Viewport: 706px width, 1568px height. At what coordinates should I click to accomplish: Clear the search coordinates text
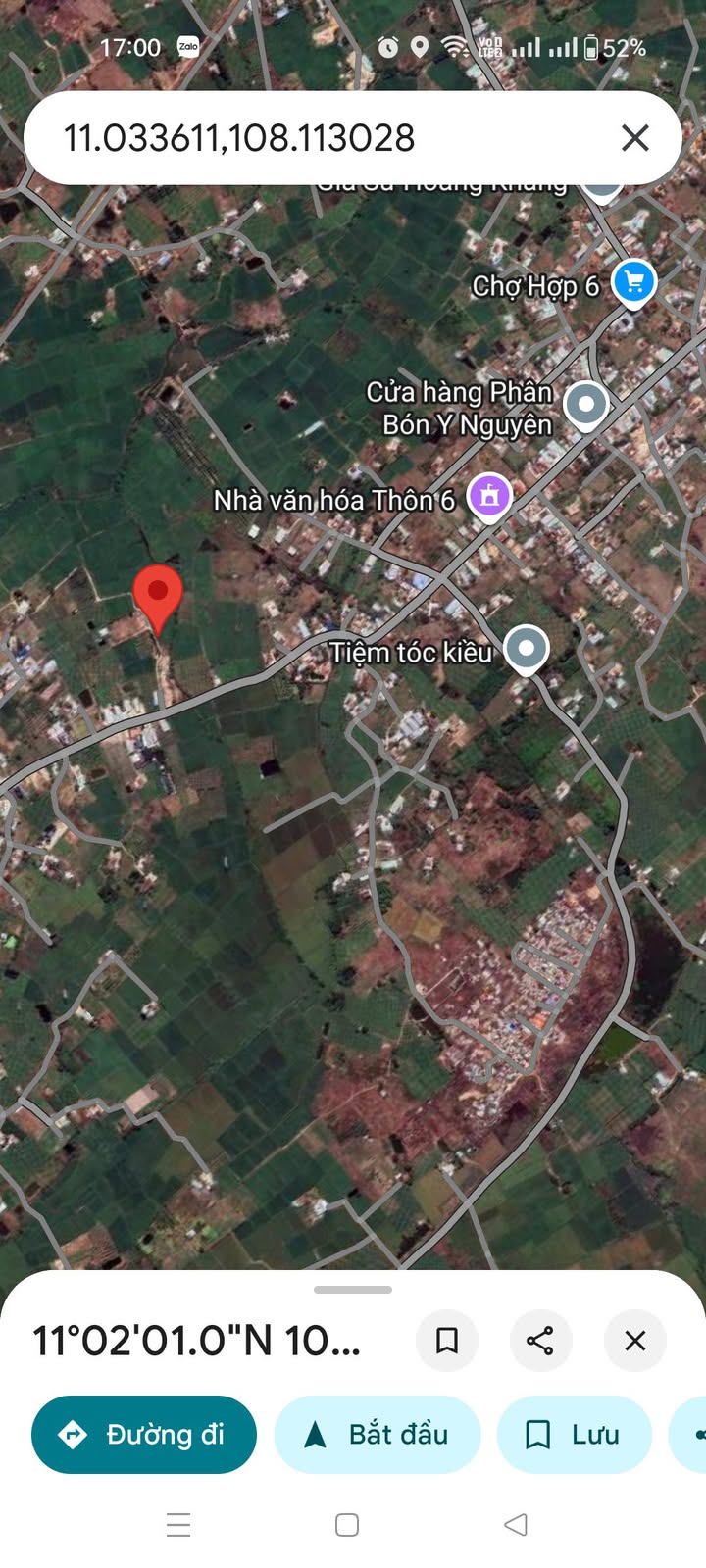pyautogui.click(x=635, y=138)
